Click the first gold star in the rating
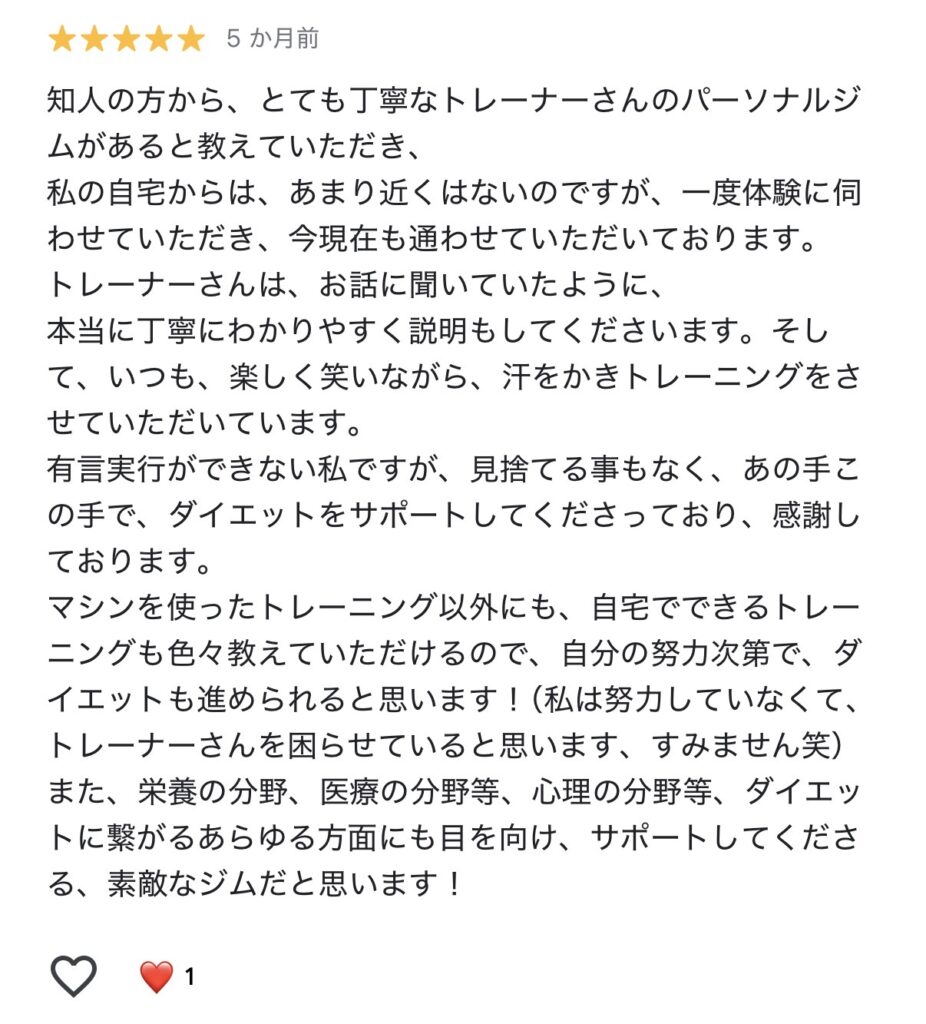Viewport: 926px width, 1024px height. [x=63, y=40]
